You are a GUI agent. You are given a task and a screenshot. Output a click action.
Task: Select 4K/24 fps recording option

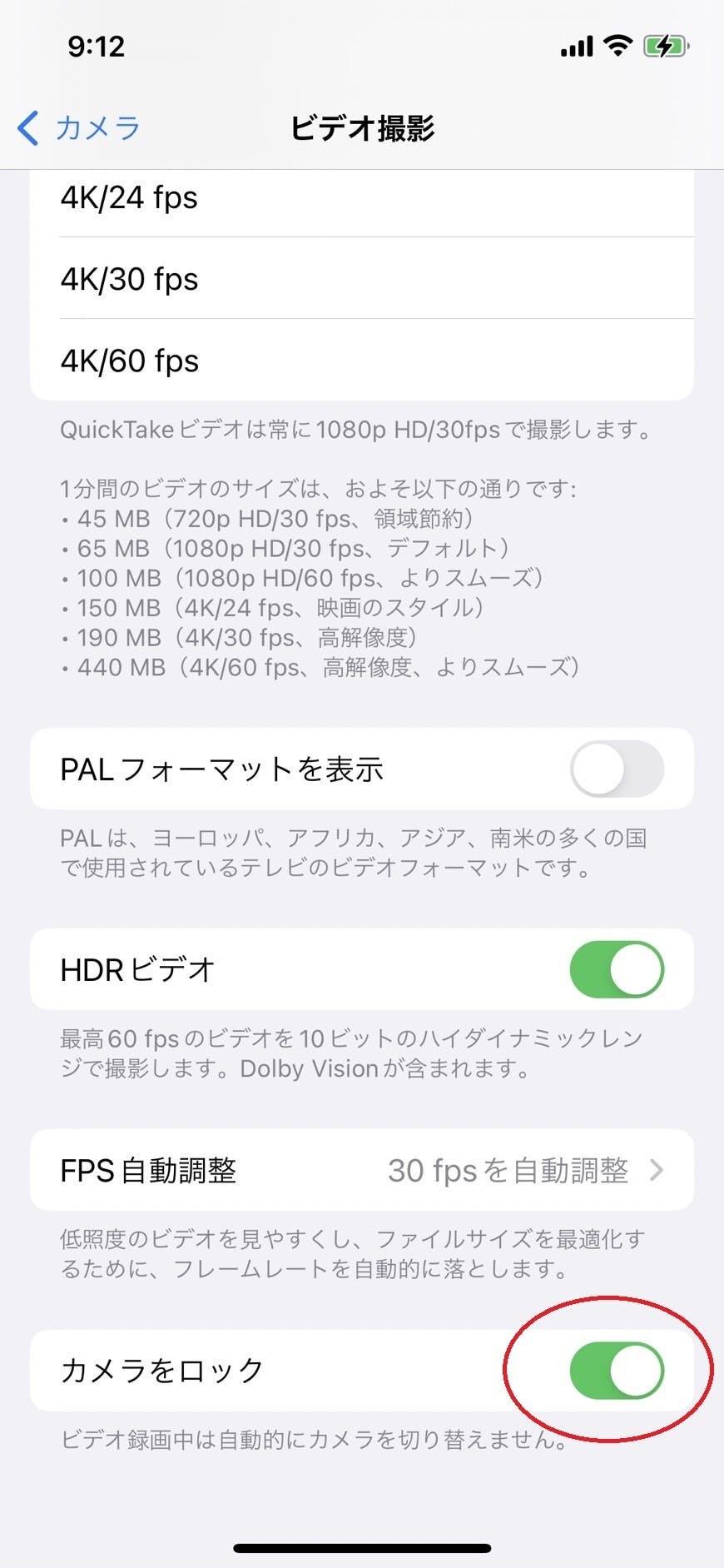[361, 198]
